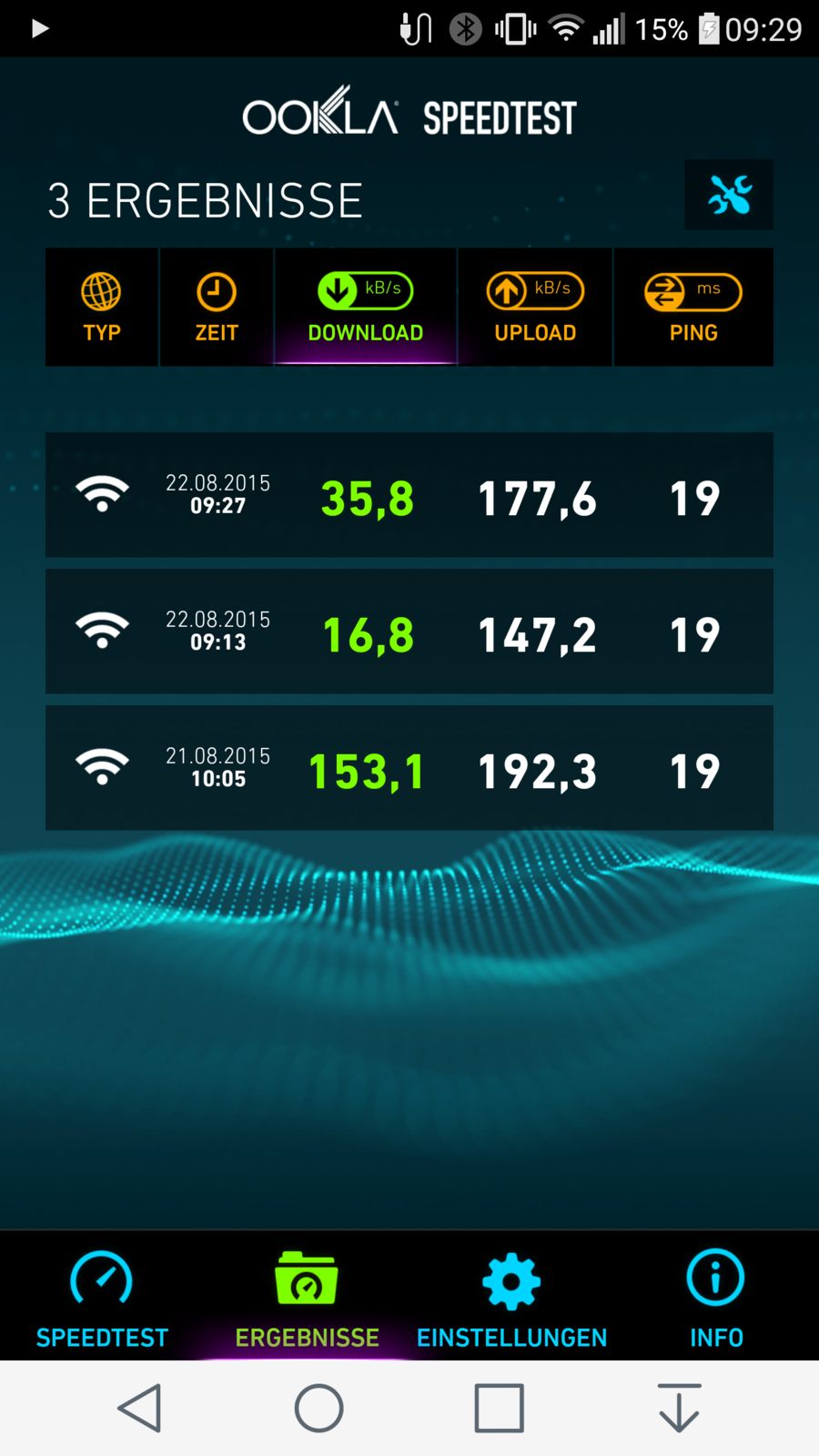
Task: Sort results by UPLOAD speed
Action: tap(535, 308)
